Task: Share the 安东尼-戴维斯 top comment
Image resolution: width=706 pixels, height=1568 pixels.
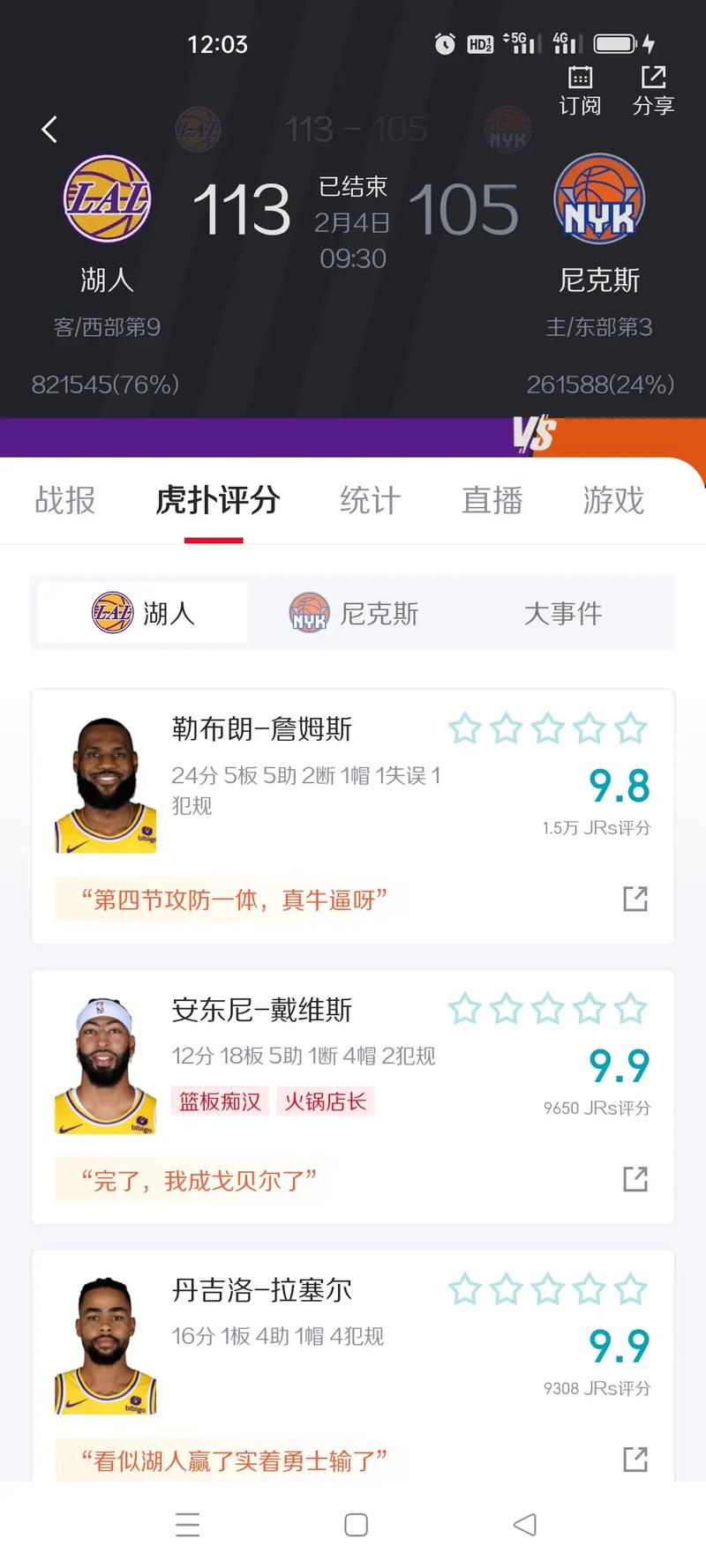Action: tap(635, 1179)
